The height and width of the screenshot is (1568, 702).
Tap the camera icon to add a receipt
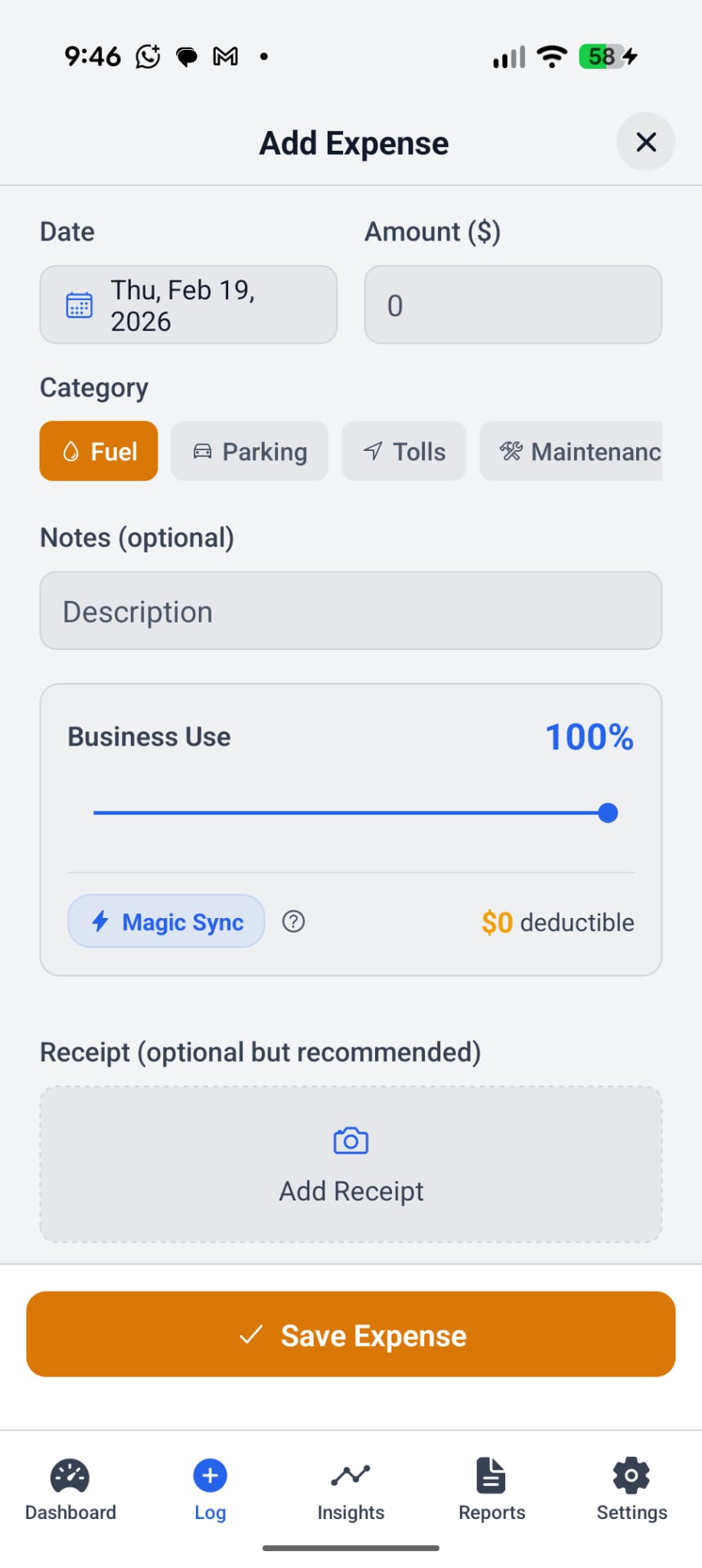coord(350,1140)
